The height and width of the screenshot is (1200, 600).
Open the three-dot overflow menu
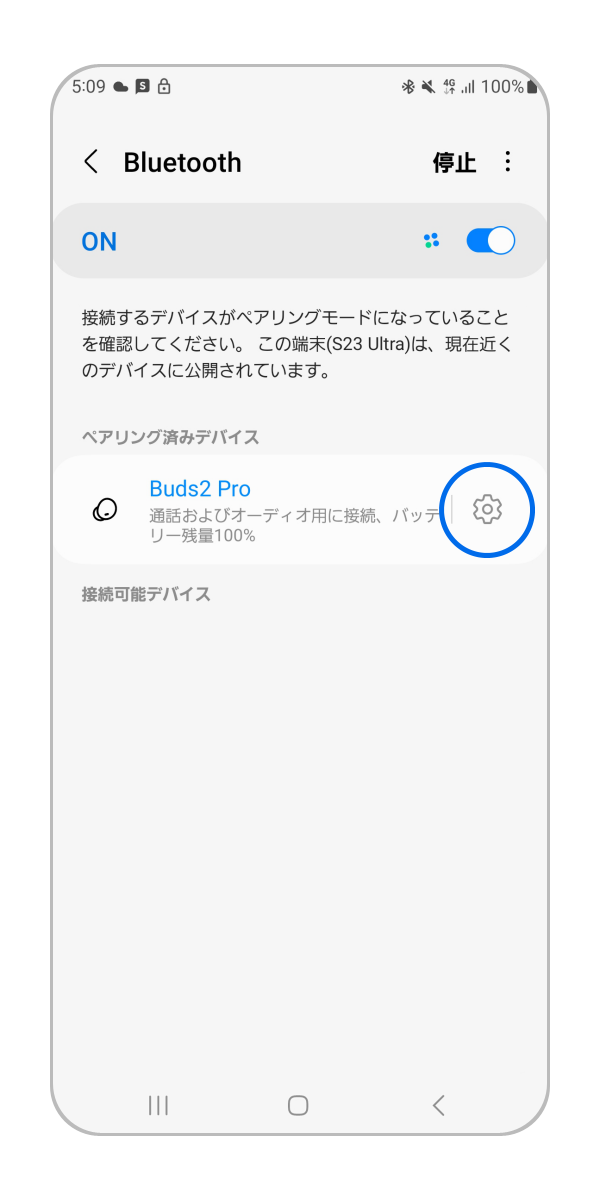508,162
